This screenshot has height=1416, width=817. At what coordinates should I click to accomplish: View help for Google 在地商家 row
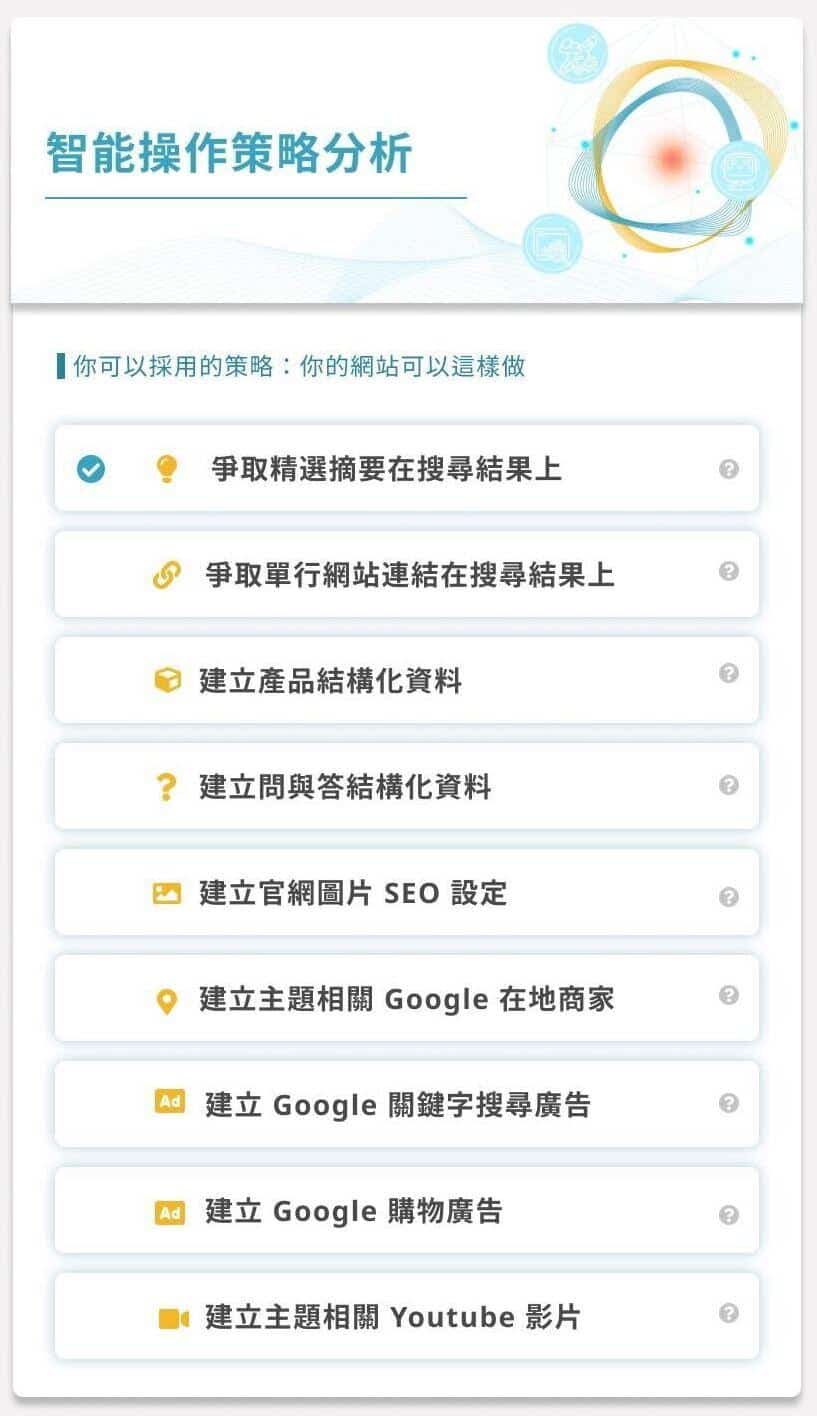tap(729, 995)
